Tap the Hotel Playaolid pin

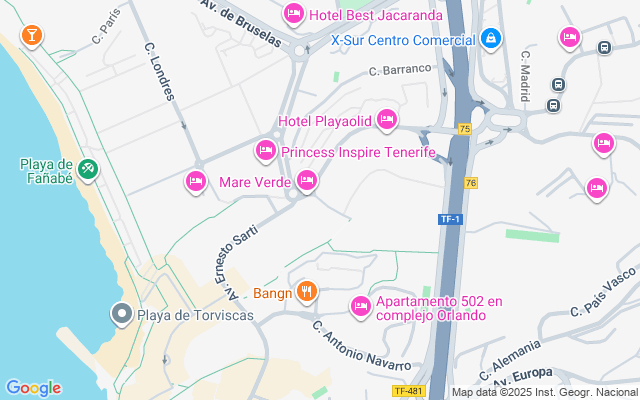coord(387,121)
